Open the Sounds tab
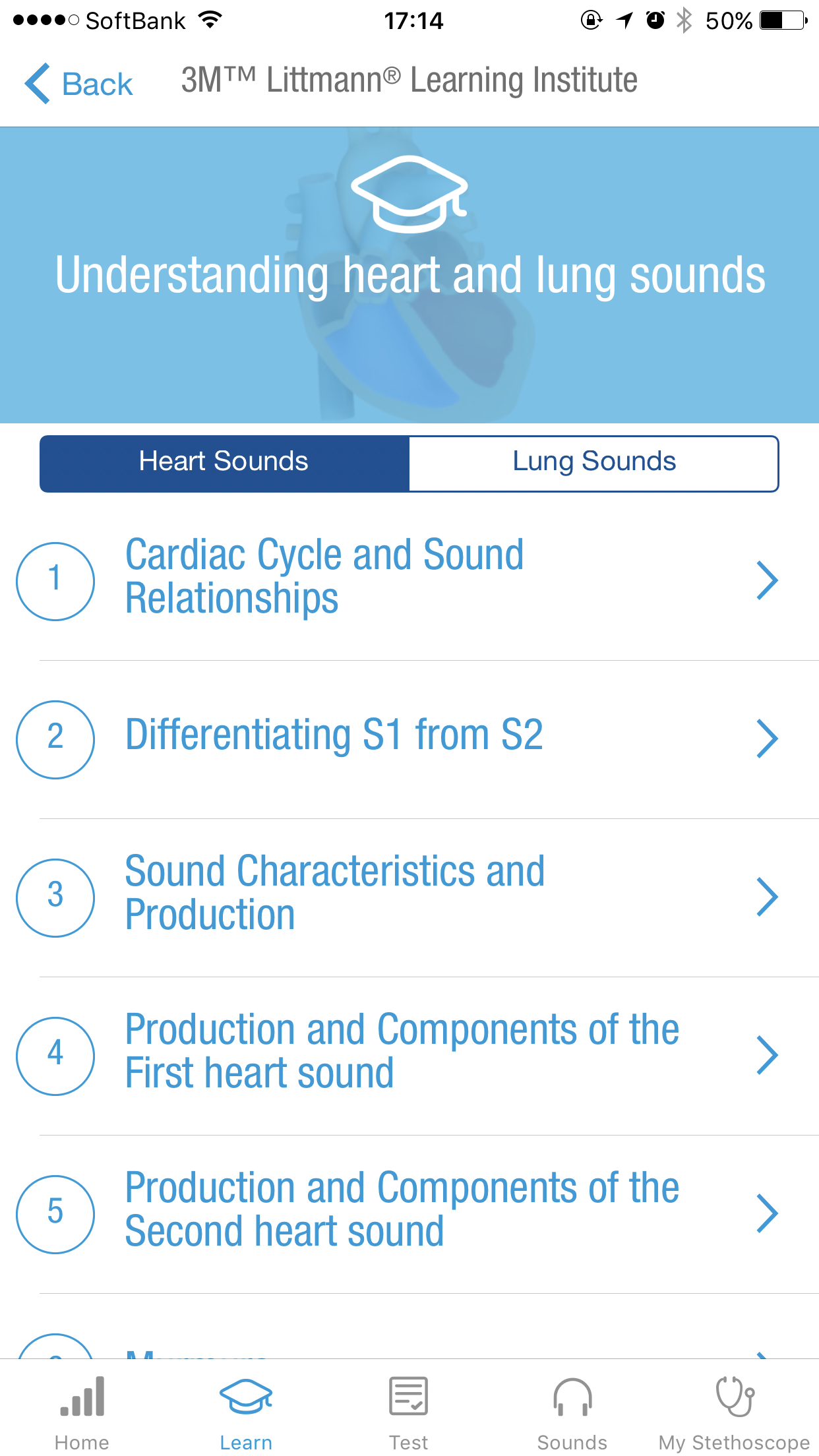This screenshot has height=1456, width=819. pyautogui.click(x=572, y=1411)
